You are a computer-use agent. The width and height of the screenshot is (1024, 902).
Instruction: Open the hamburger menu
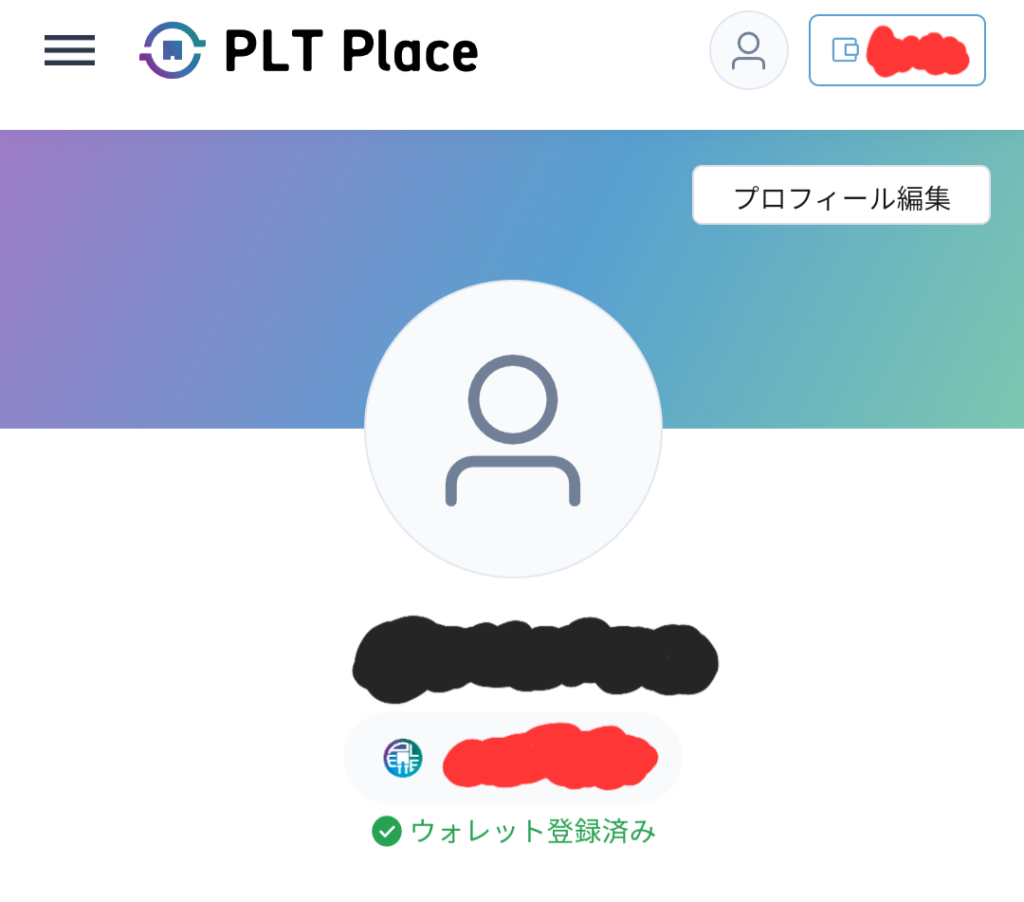click(x=69, y=50)
